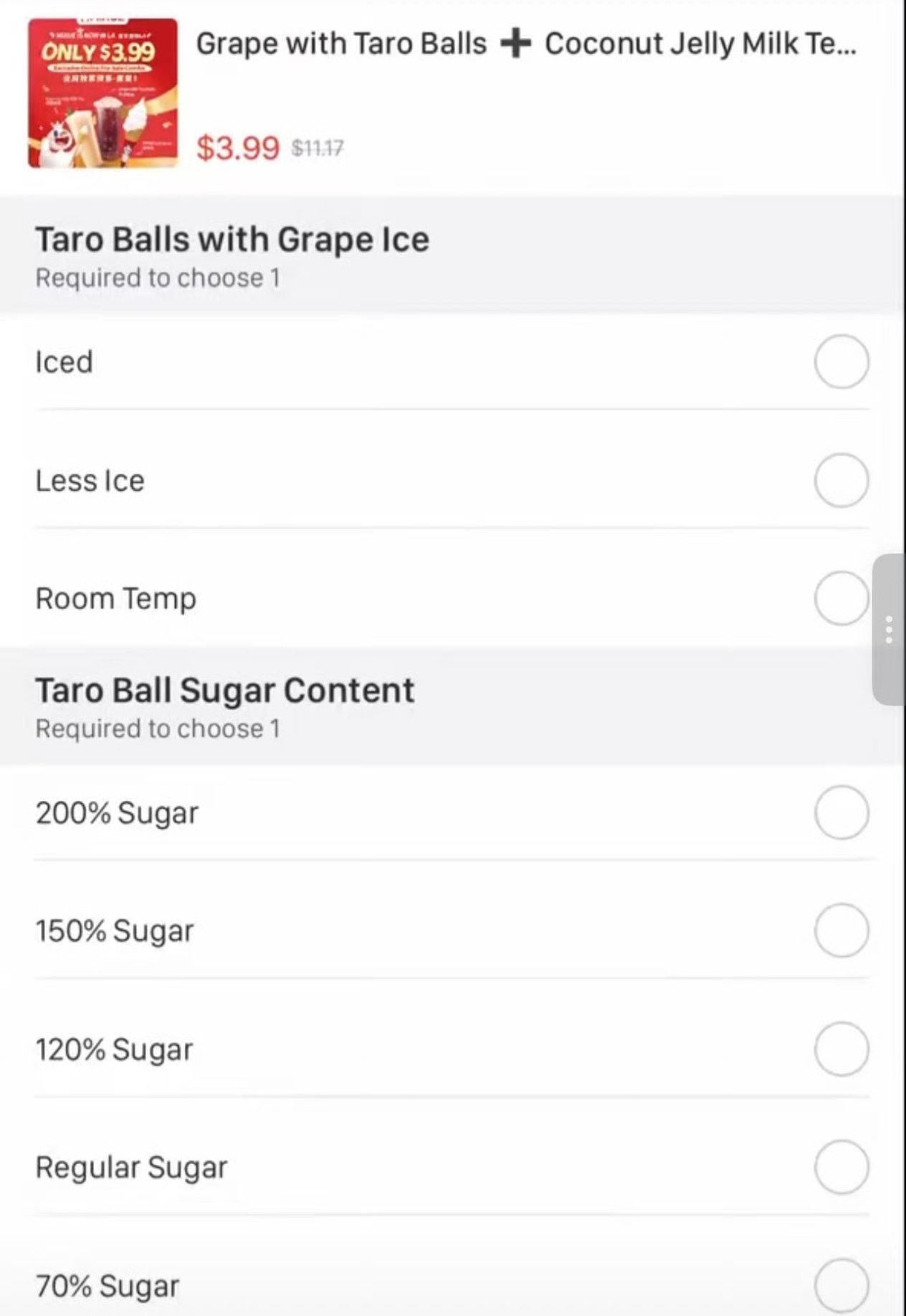
Task: Choose Less Ice
Action: click(841, 480)
